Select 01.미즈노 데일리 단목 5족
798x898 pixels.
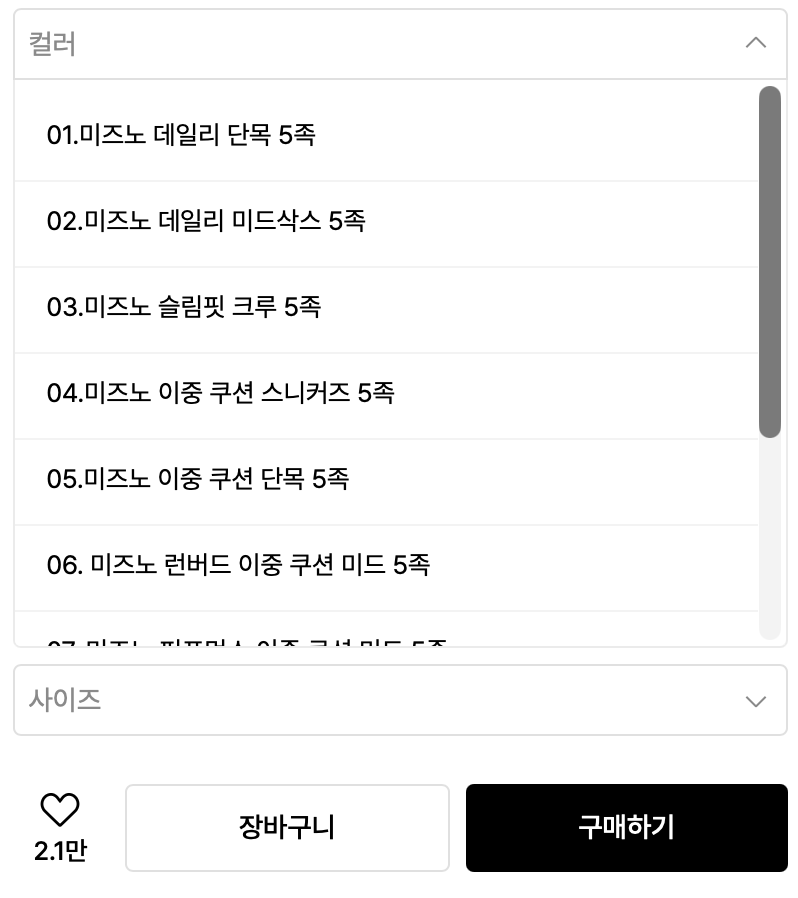[181, 134]
